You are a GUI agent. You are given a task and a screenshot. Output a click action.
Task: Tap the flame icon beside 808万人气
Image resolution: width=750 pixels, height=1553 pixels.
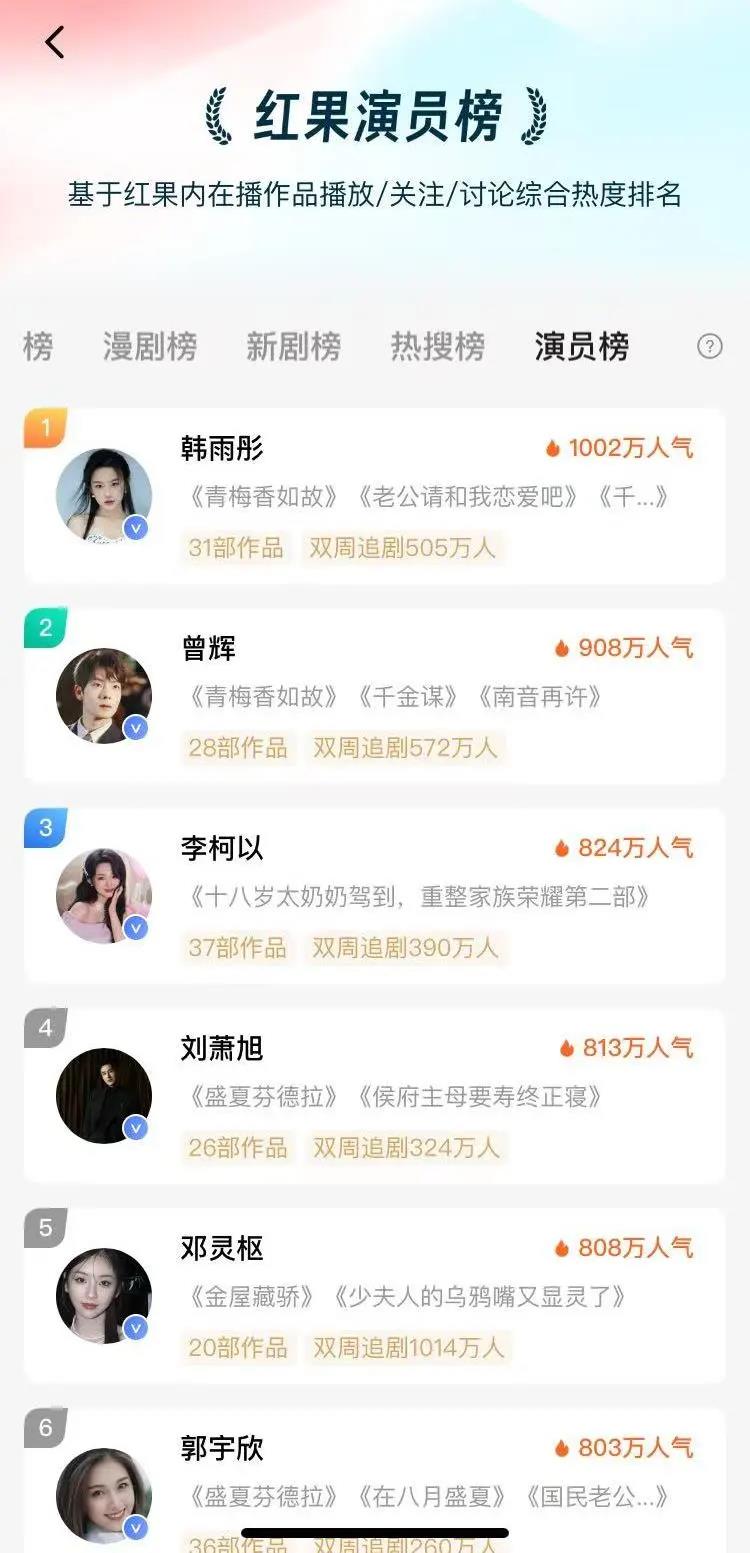click(563, 1248)
